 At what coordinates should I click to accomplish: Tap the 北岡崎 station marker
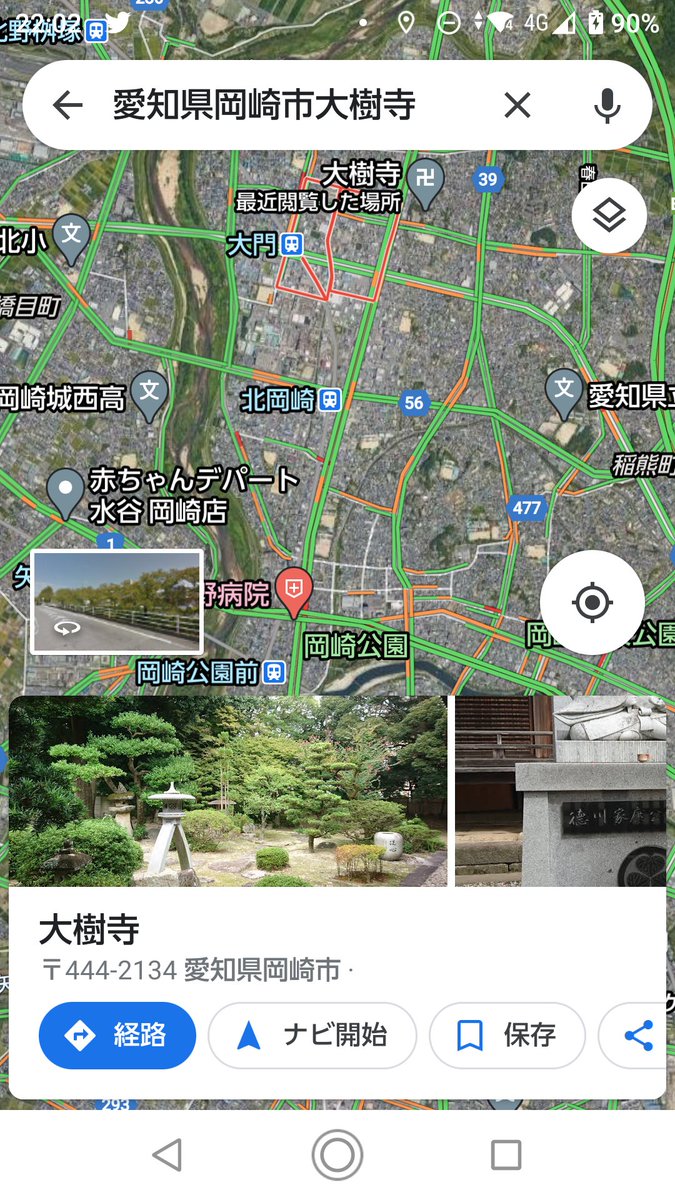coord(329,400)
